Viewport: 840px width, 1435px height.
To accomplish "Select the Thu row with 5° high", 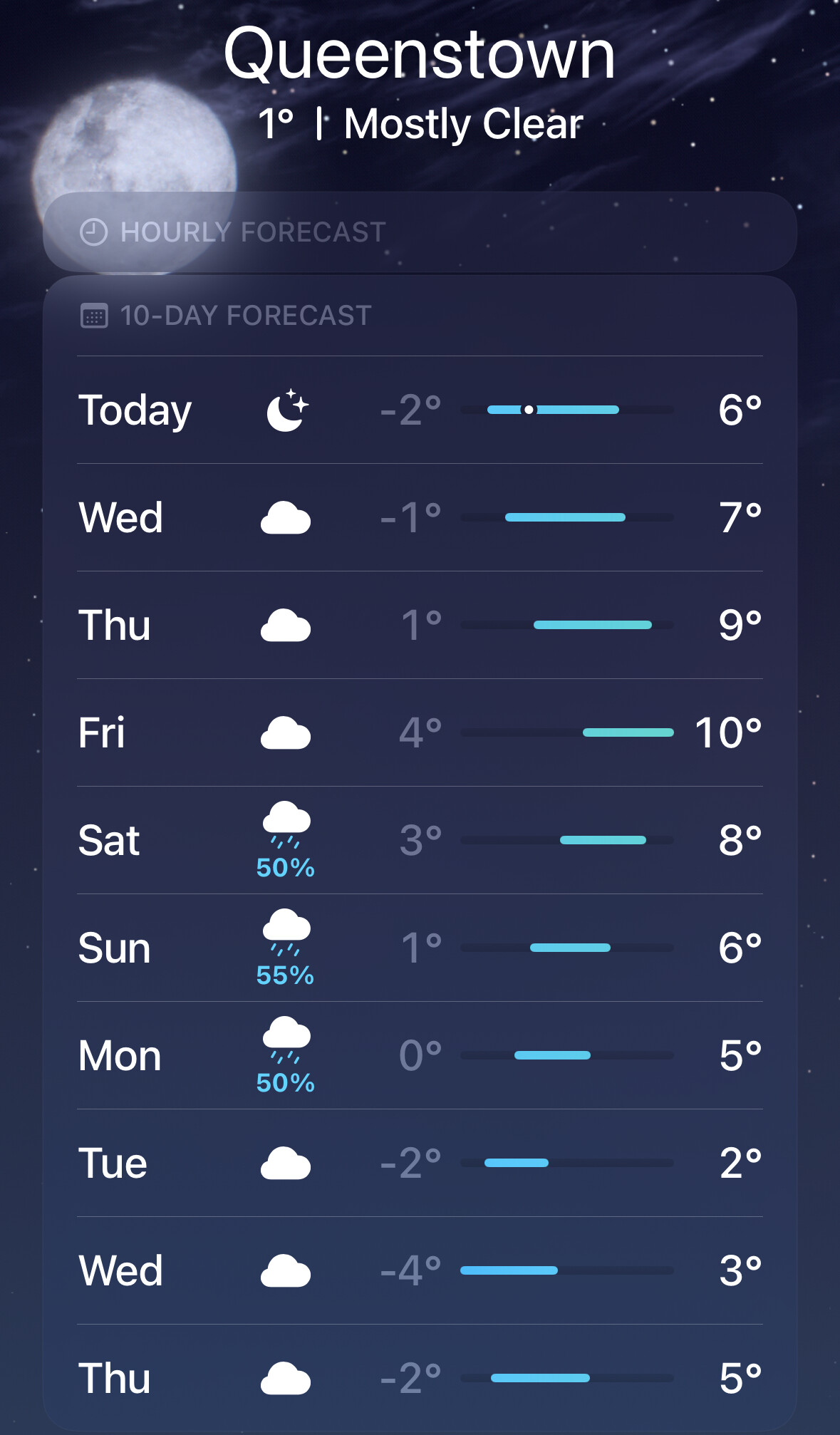I will point(419,1378).
